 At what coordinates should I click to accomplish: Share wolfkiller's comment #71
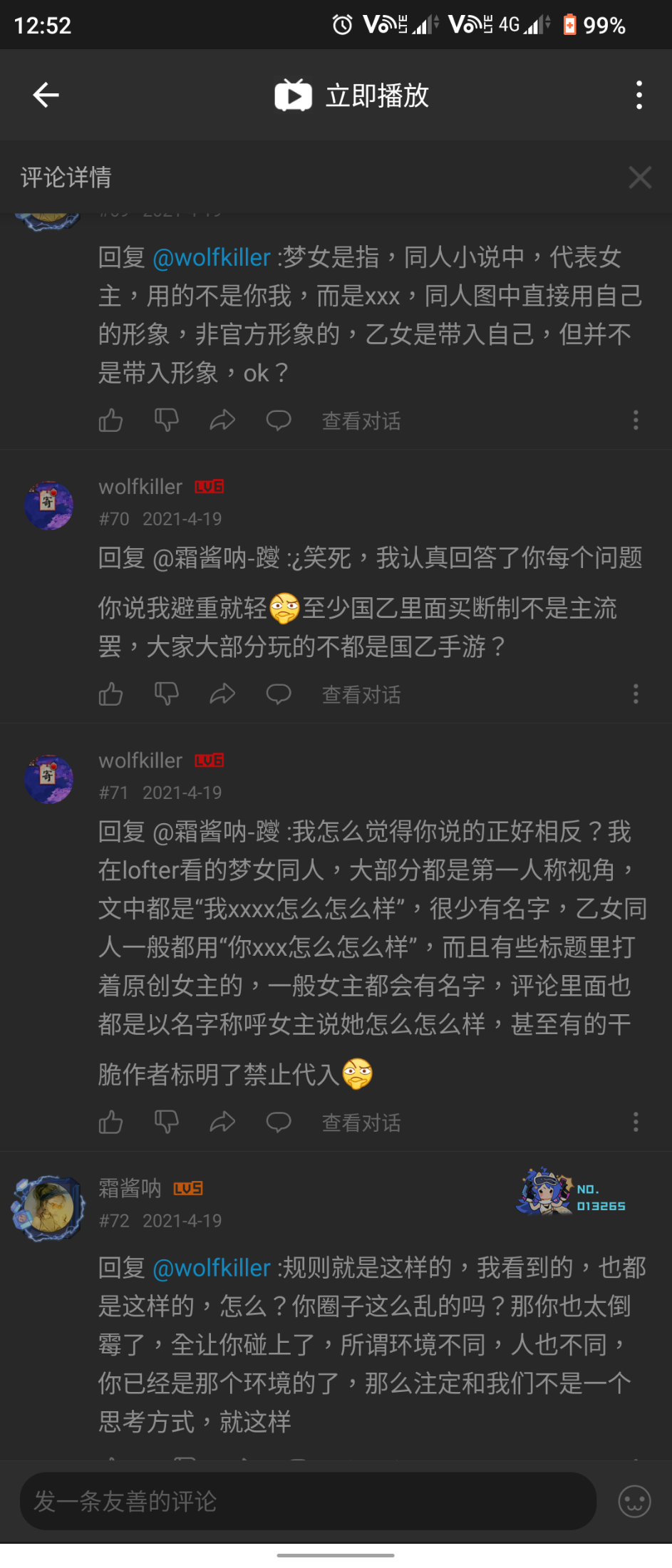[222, 1123]
